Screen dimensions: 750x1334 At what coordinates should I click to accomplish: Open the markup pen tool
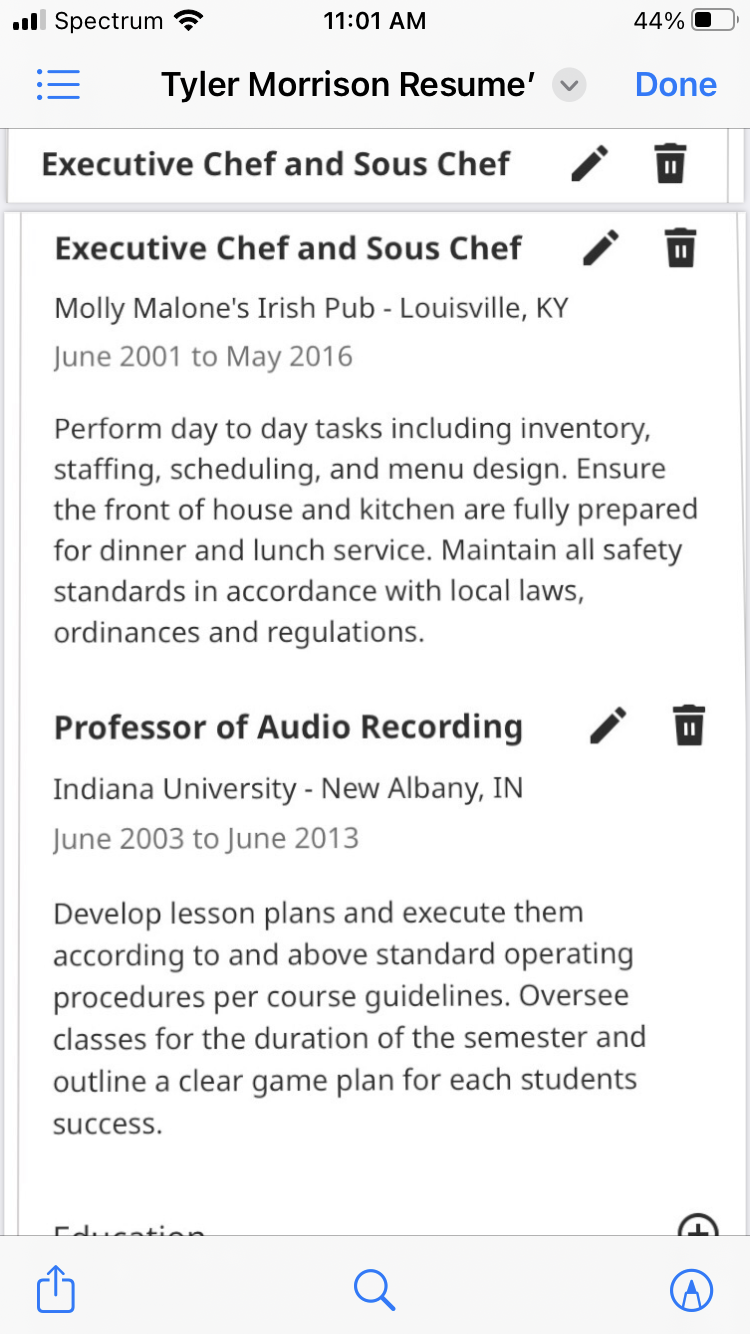click(692, 1289)
